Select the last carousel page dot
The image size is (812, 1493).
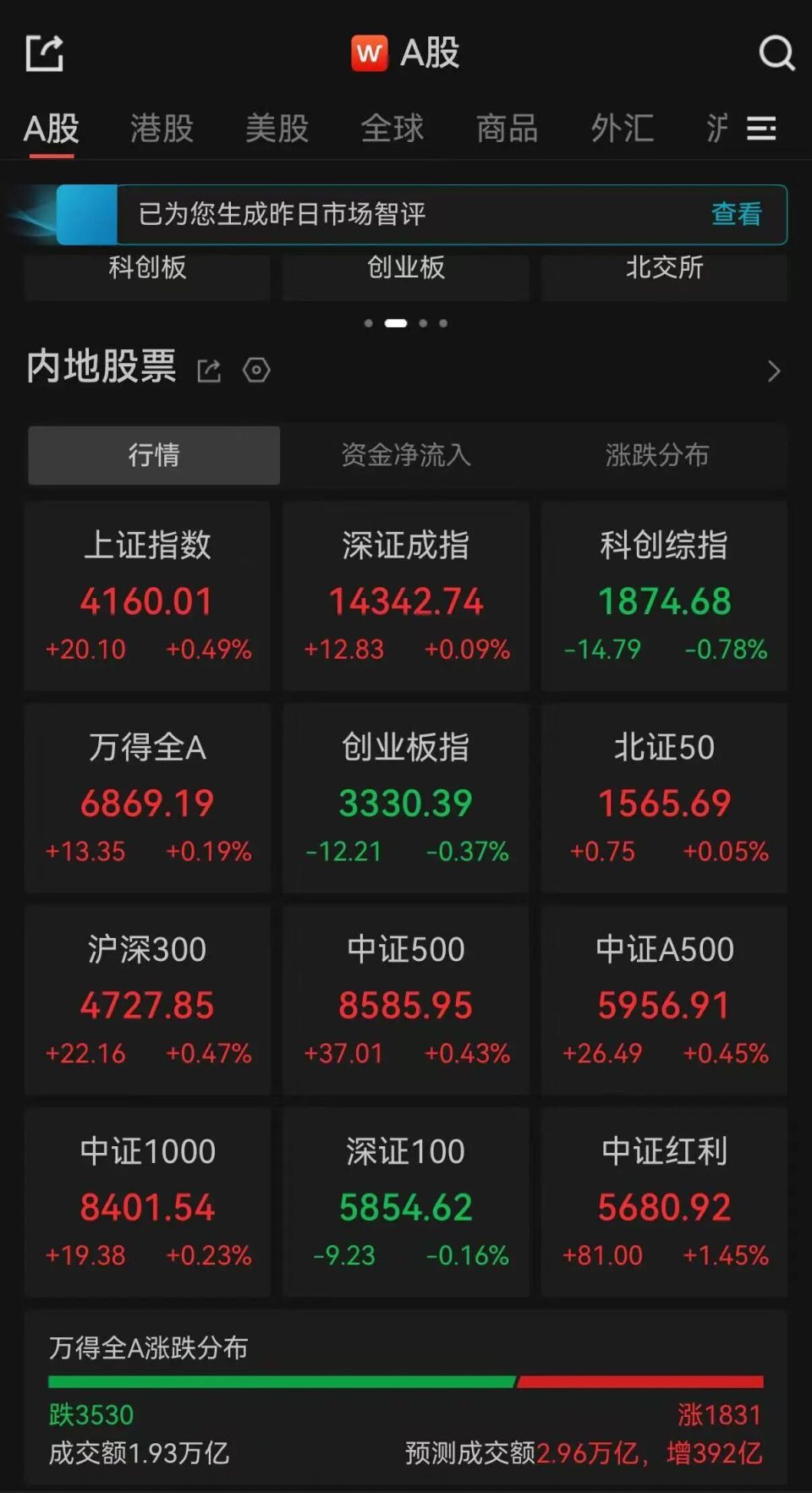(442, 322)
